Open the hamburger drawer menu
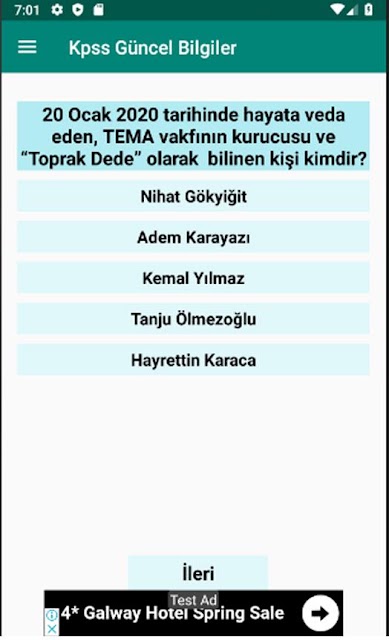 pyautogui.click(x=27, y=47)
